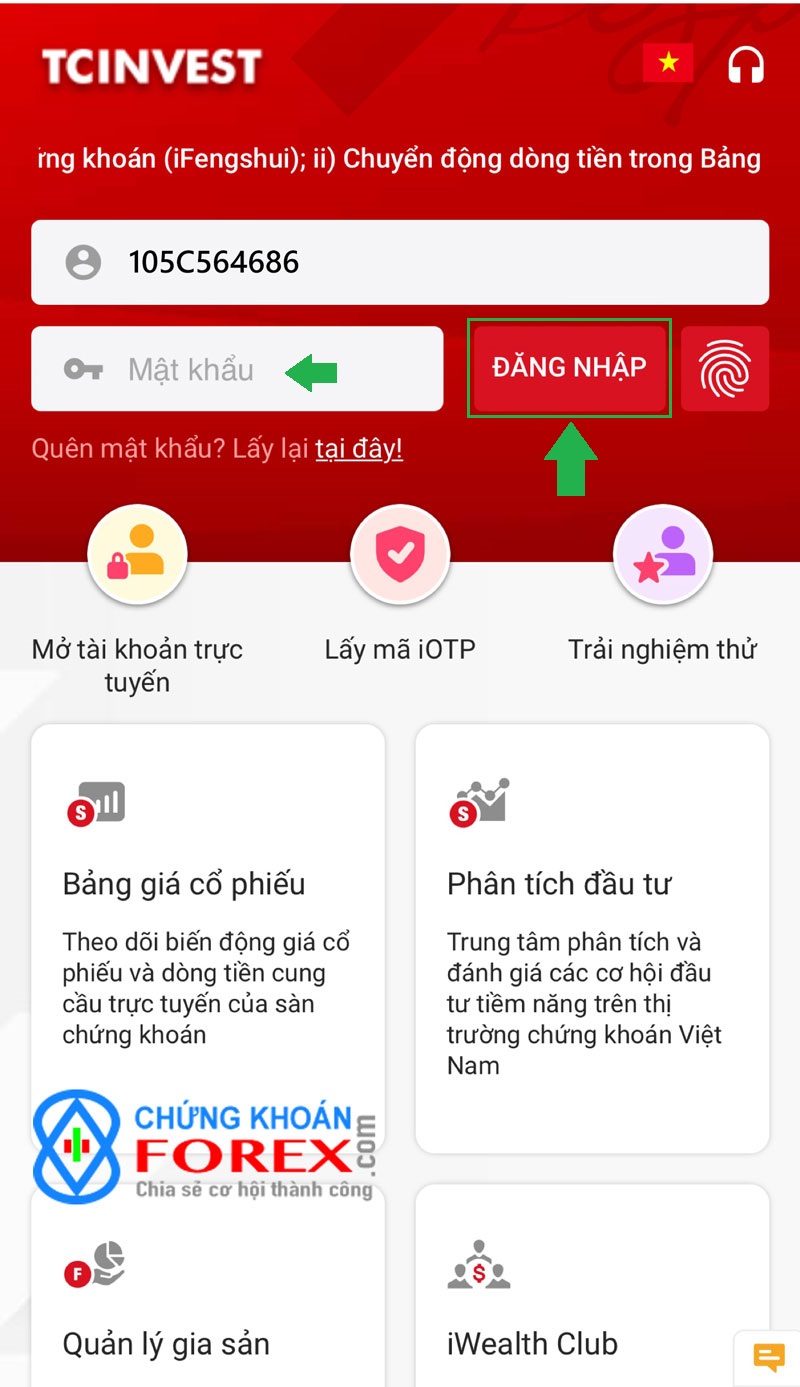Screen dimensions: 800x1387
Task: Open the chat message bubble
Action: pyautogui.click(x=769, y=1357)
